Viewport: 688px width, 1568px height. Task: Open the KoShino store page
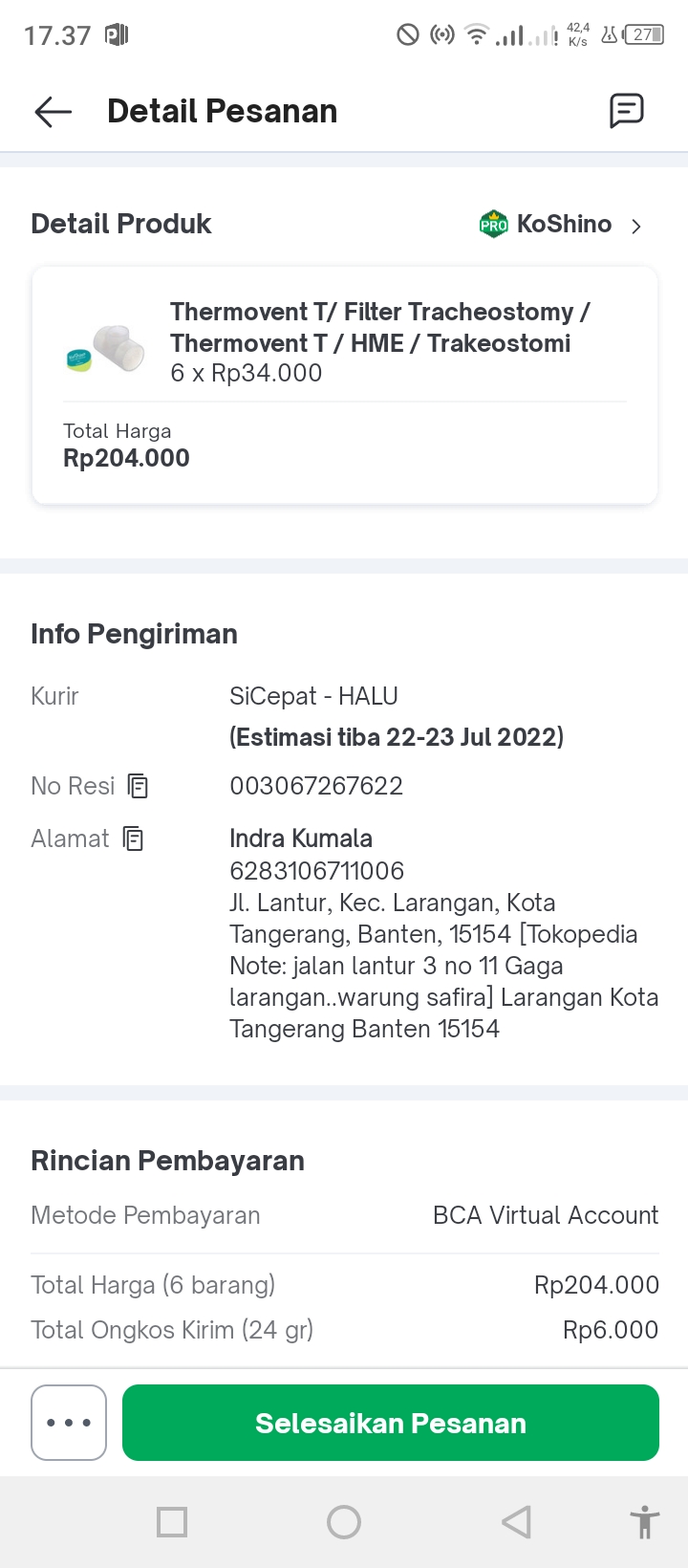click(x=564, y=225)
